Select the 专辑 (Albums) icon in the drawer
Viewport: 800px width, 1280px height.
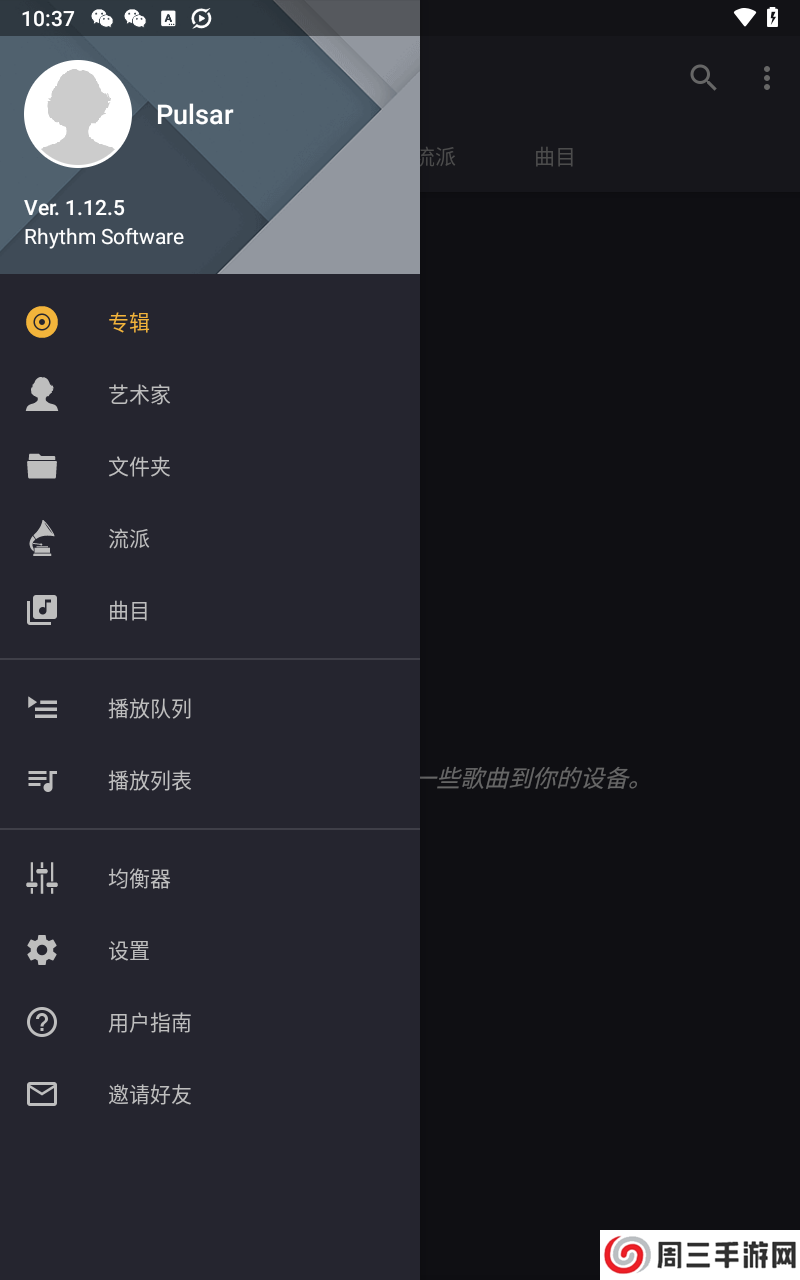[x=41, y=322]
